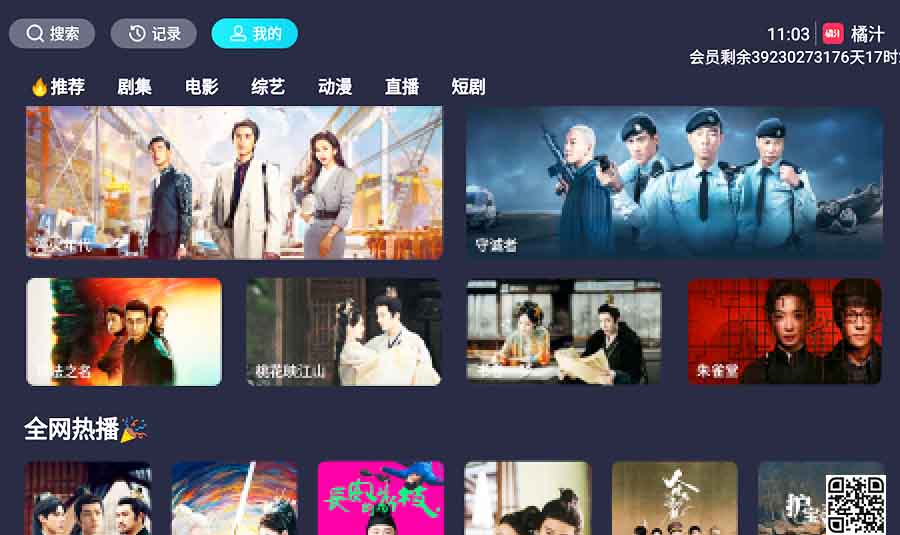
Task: Open the 桃花映江山 card
Action: pos(343,332)
